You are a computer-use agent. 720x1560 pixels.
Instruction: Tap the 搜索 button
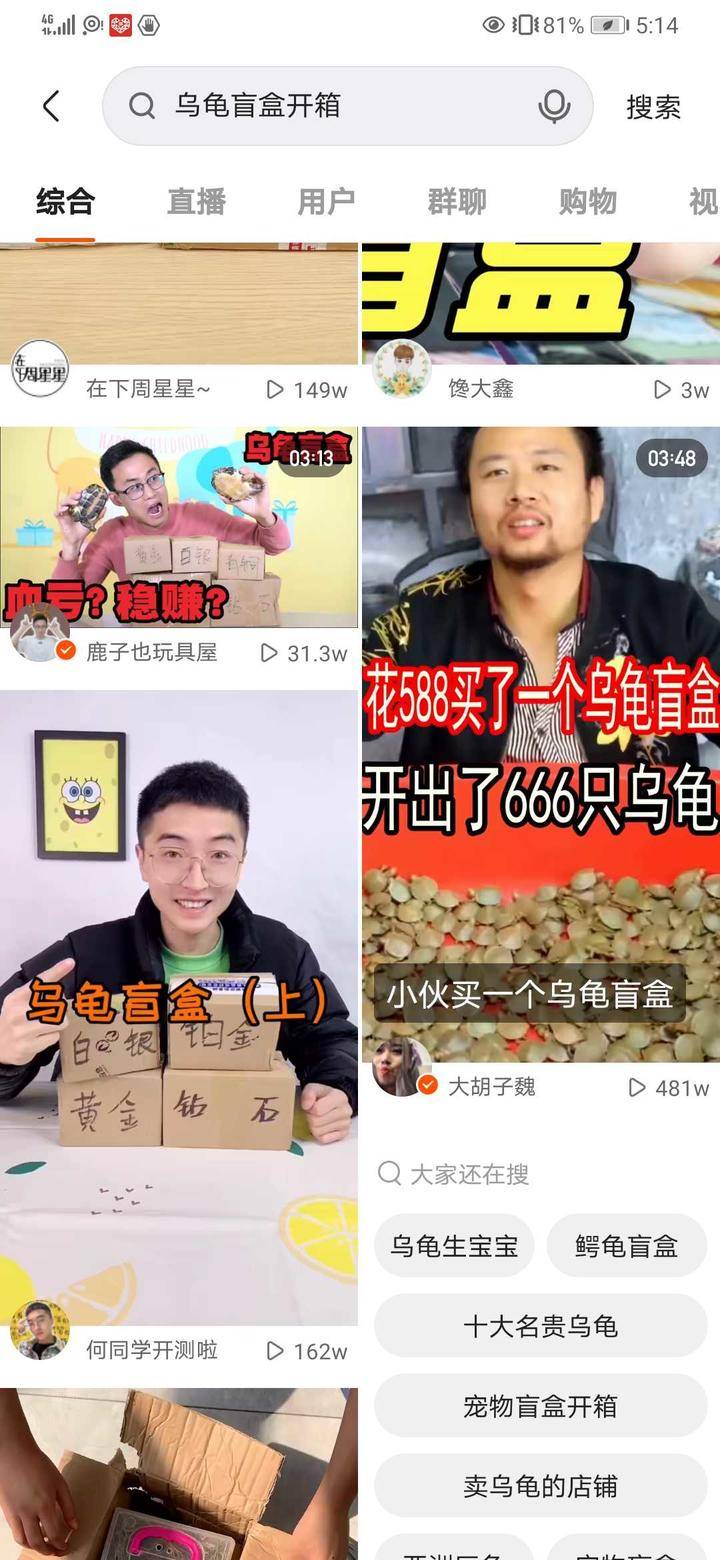(x=653, y=107)
